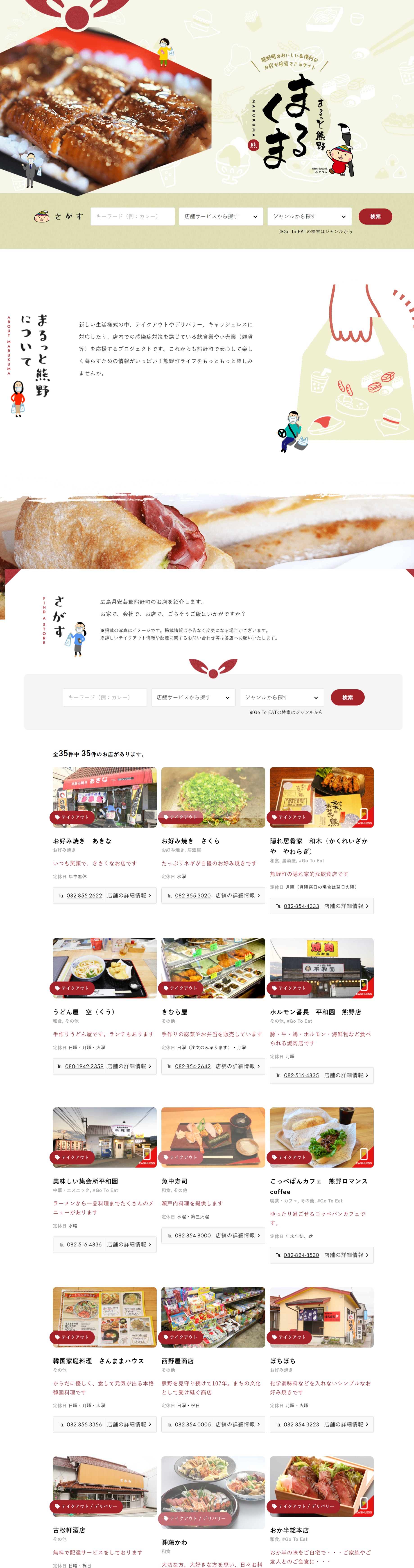Tap the keyword field in the さがす section
The height and width of the screenshot is (1568, 414).
(105, 697)
